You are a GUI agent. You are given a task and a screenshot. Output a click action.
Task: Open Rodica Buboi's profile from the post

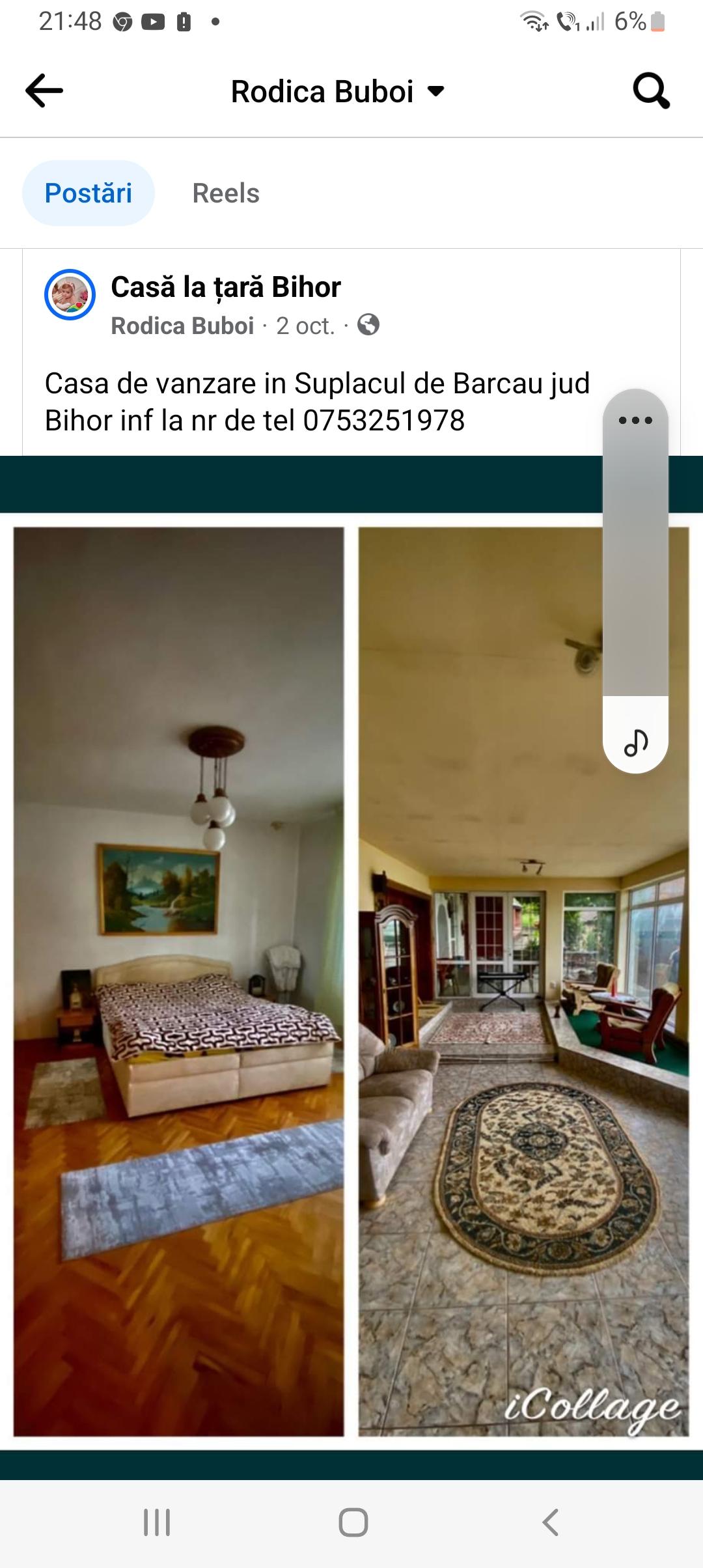(x=182, y=326)
